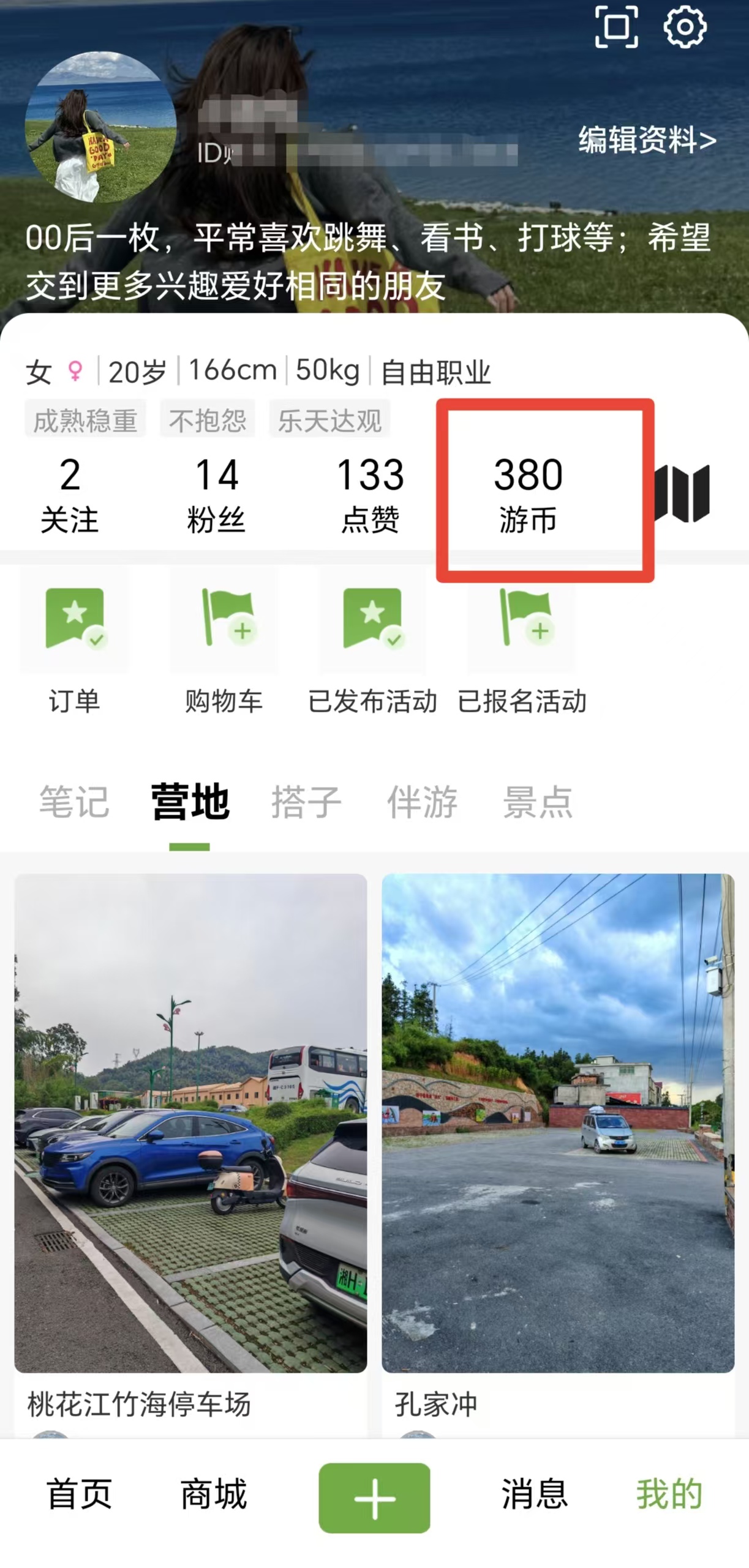
Task: Select the 成熟稳重 personality tag
Action: coord(85,419)
